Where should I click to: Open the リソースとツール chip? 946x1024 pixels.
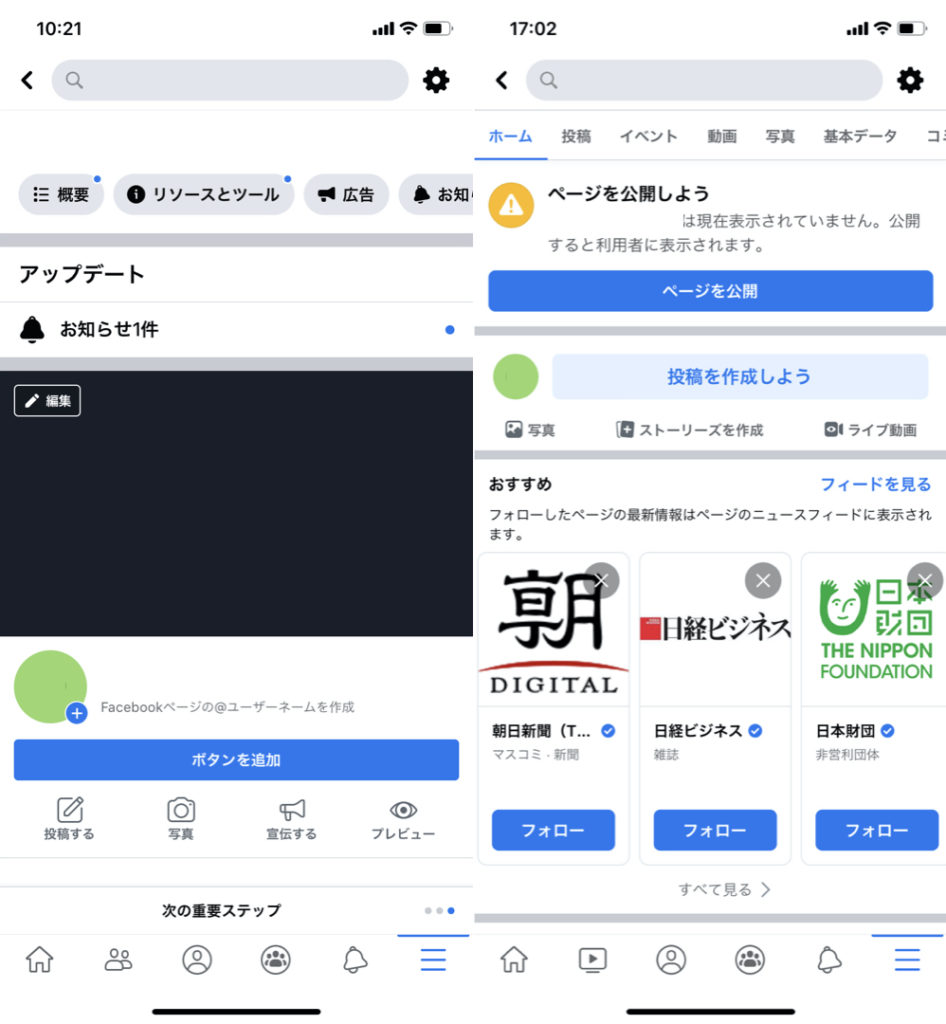pyautogui.click(x=204, y=195)
